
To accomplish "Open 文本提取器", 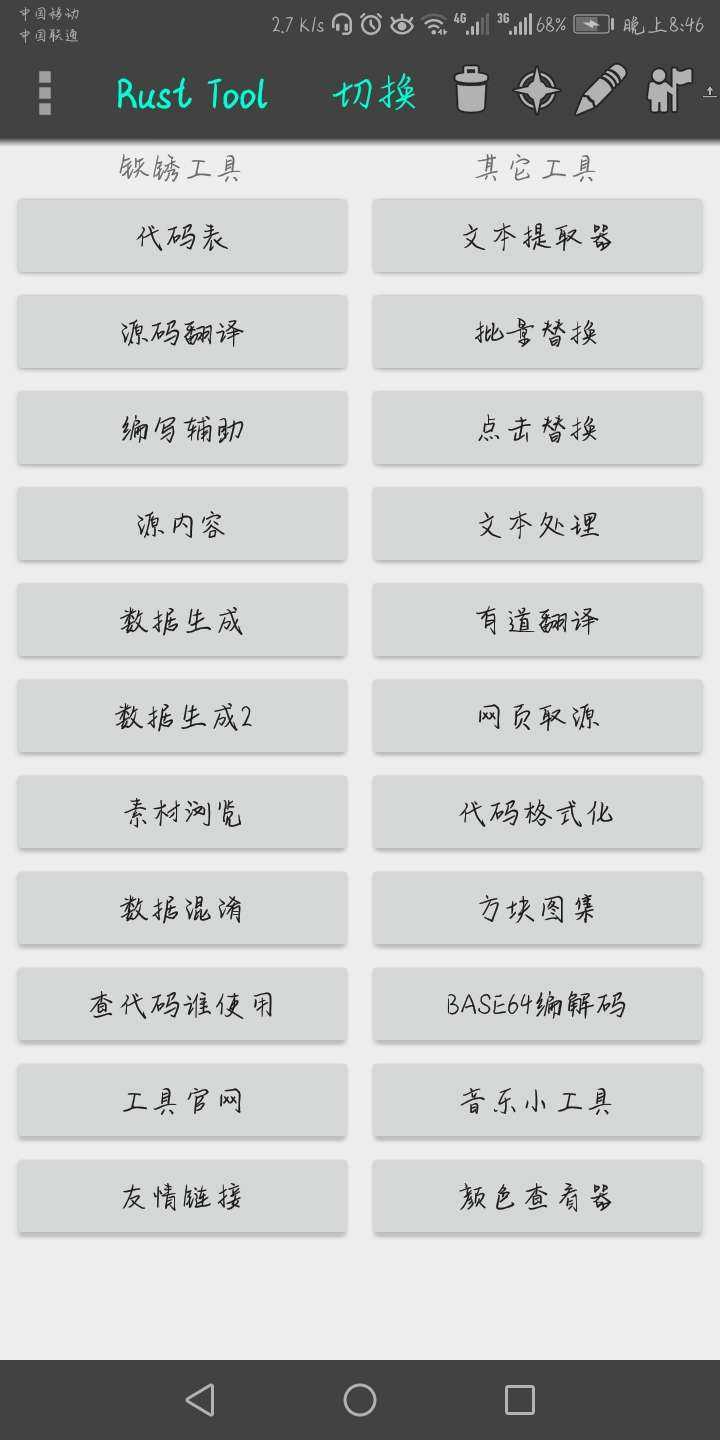I will [538, 235].
